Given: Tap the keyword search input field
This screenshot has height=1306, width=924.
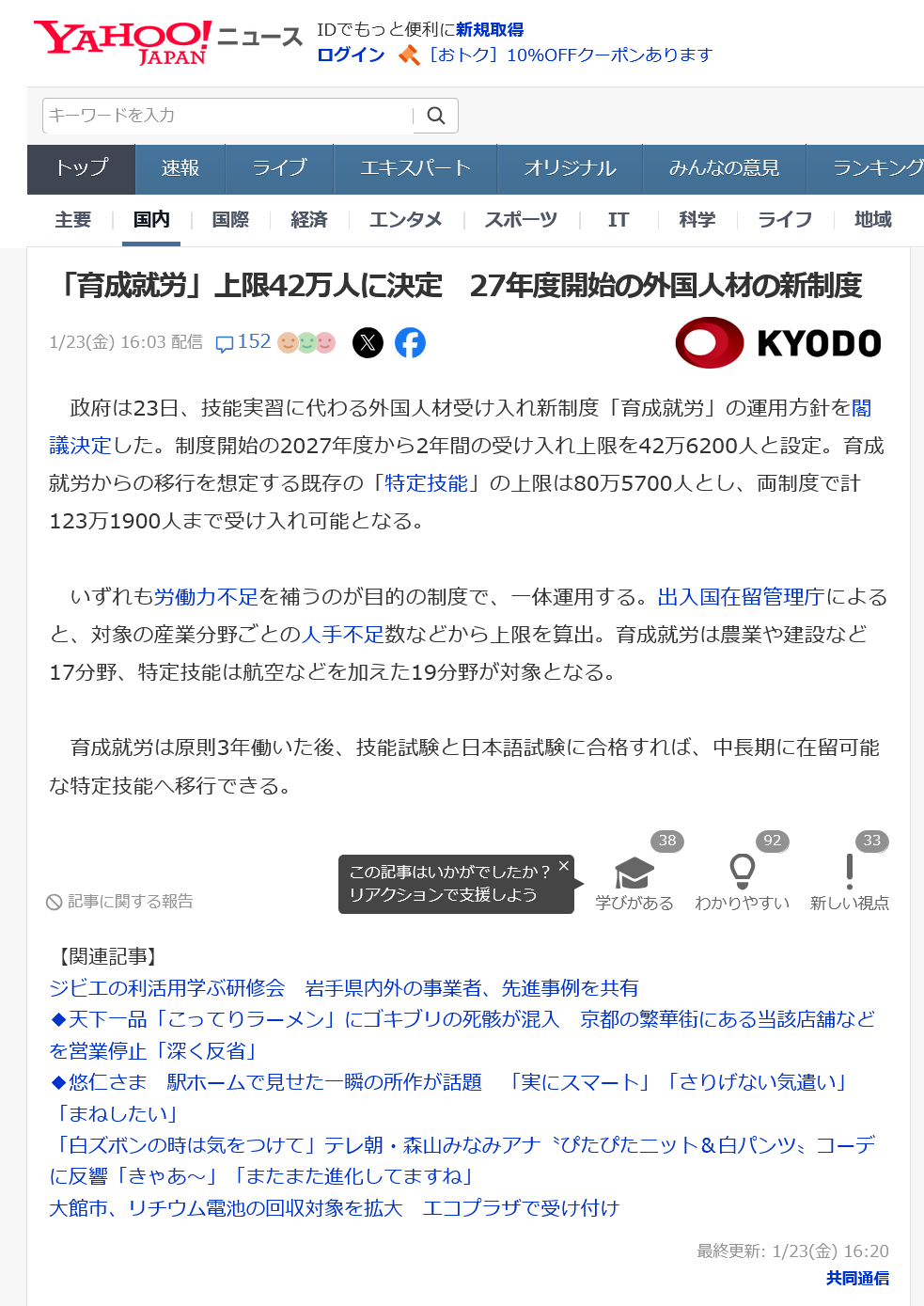Looking at the screenshot, I should 226,116.
